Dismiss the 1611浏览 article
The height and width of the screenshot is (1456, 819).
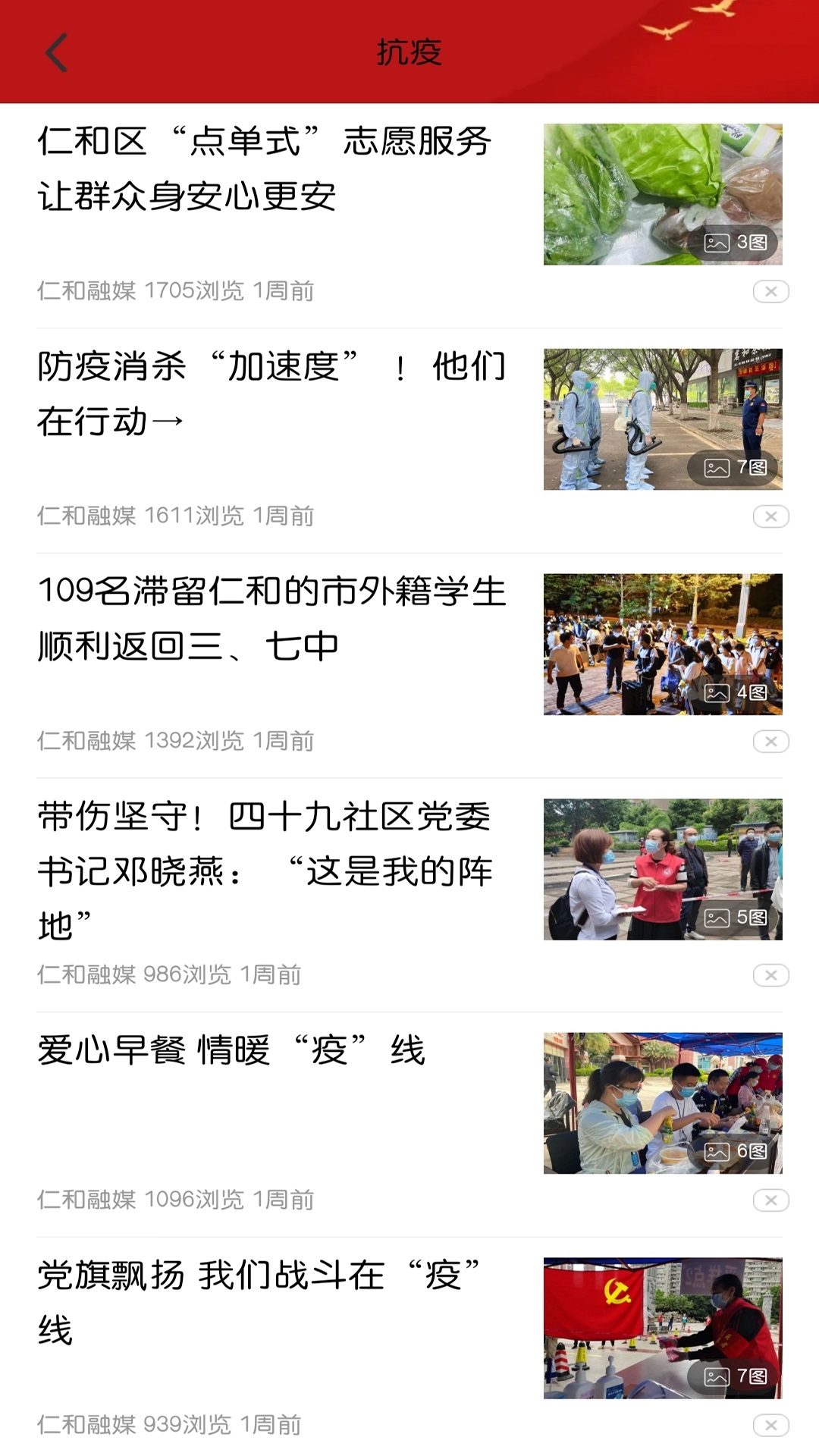[x=770, y=516]
